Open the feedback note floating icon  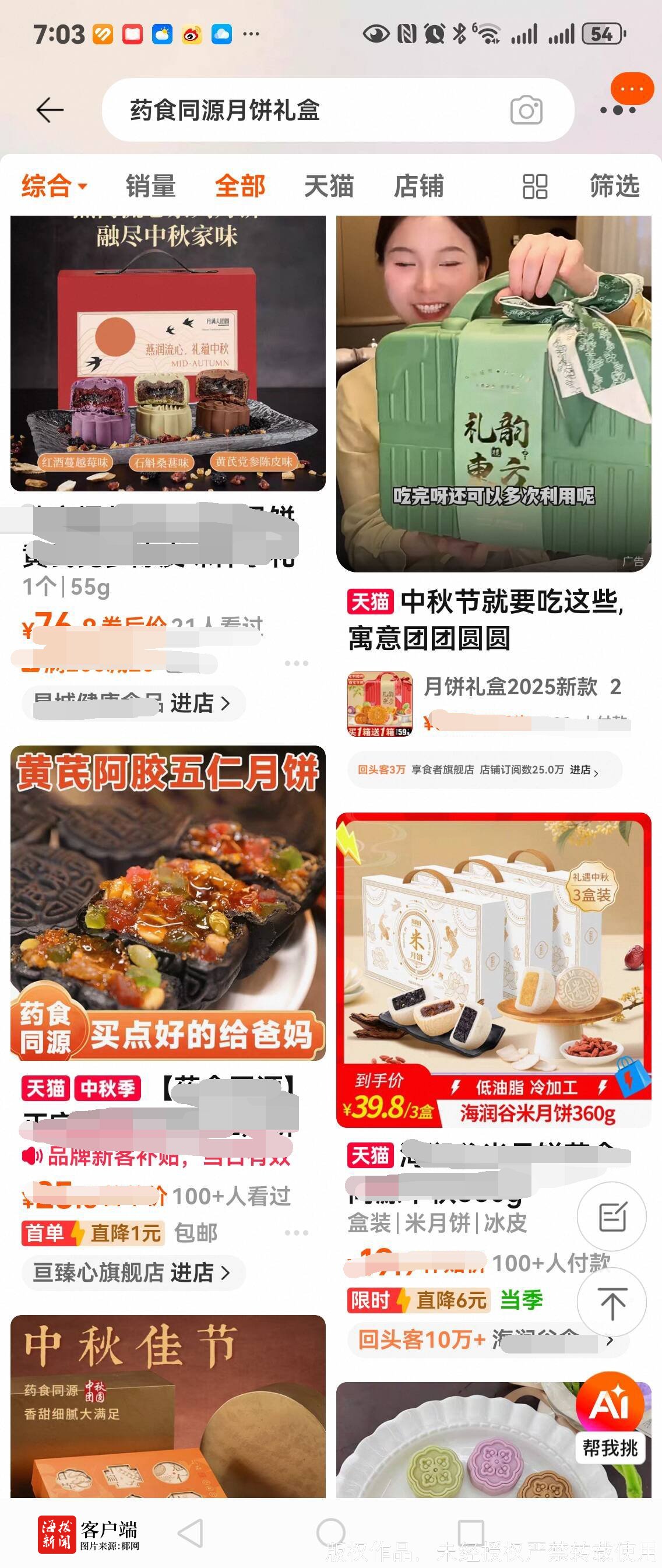coord(611,1217)
